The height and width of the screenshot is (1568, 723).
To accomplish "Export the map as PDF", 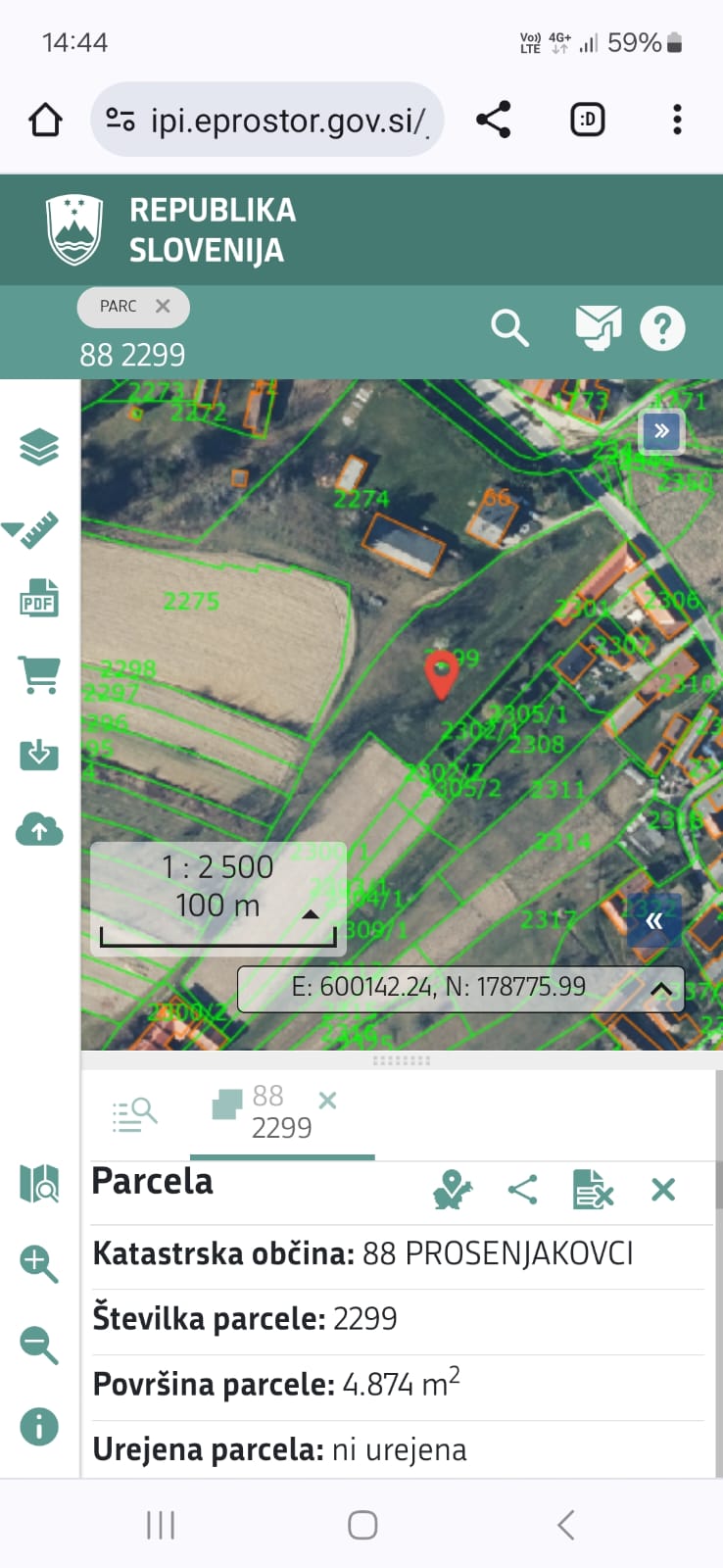I will coord(39,599).
